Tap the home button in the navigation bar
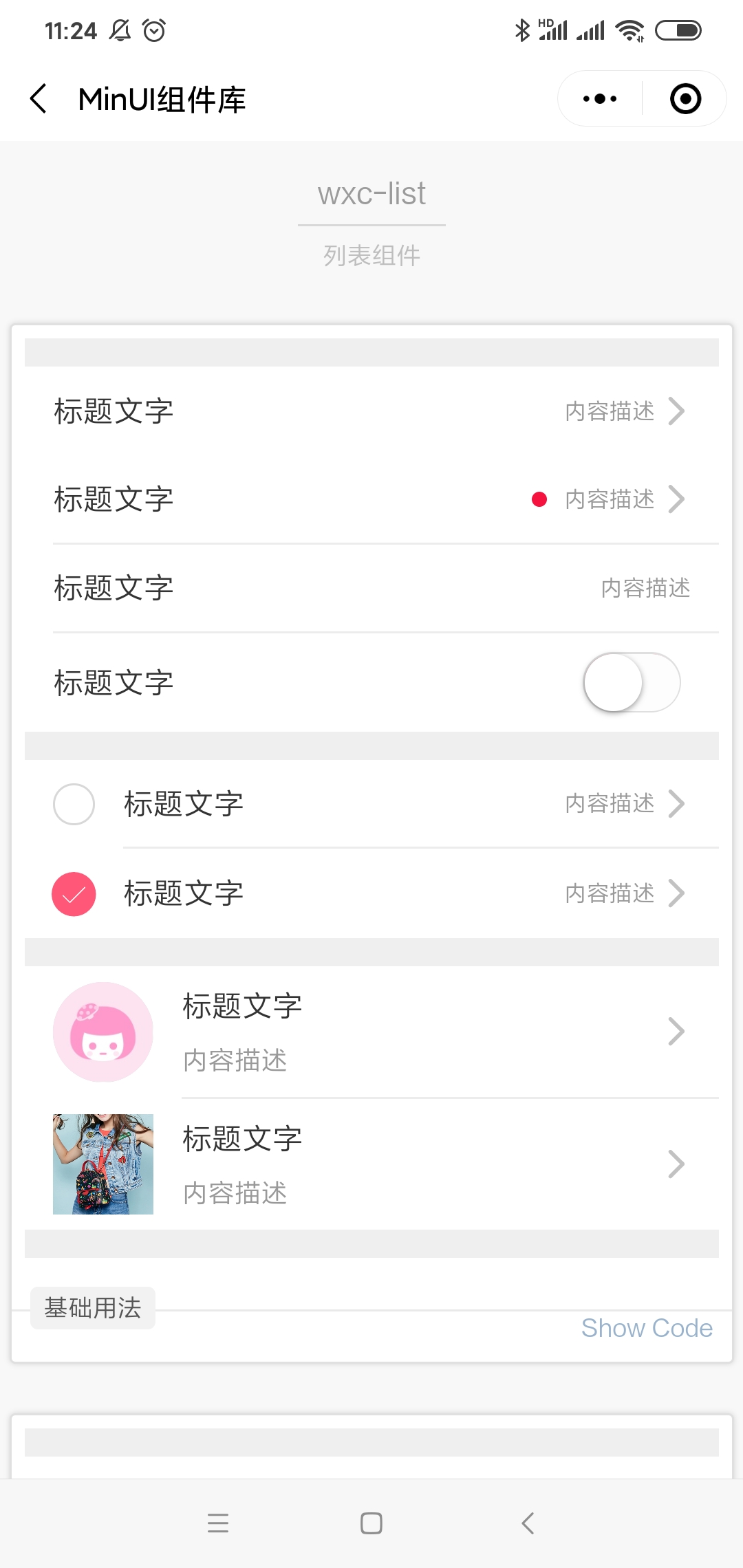This screenshot has height=1568, width=743. [x=370, y=1523]
